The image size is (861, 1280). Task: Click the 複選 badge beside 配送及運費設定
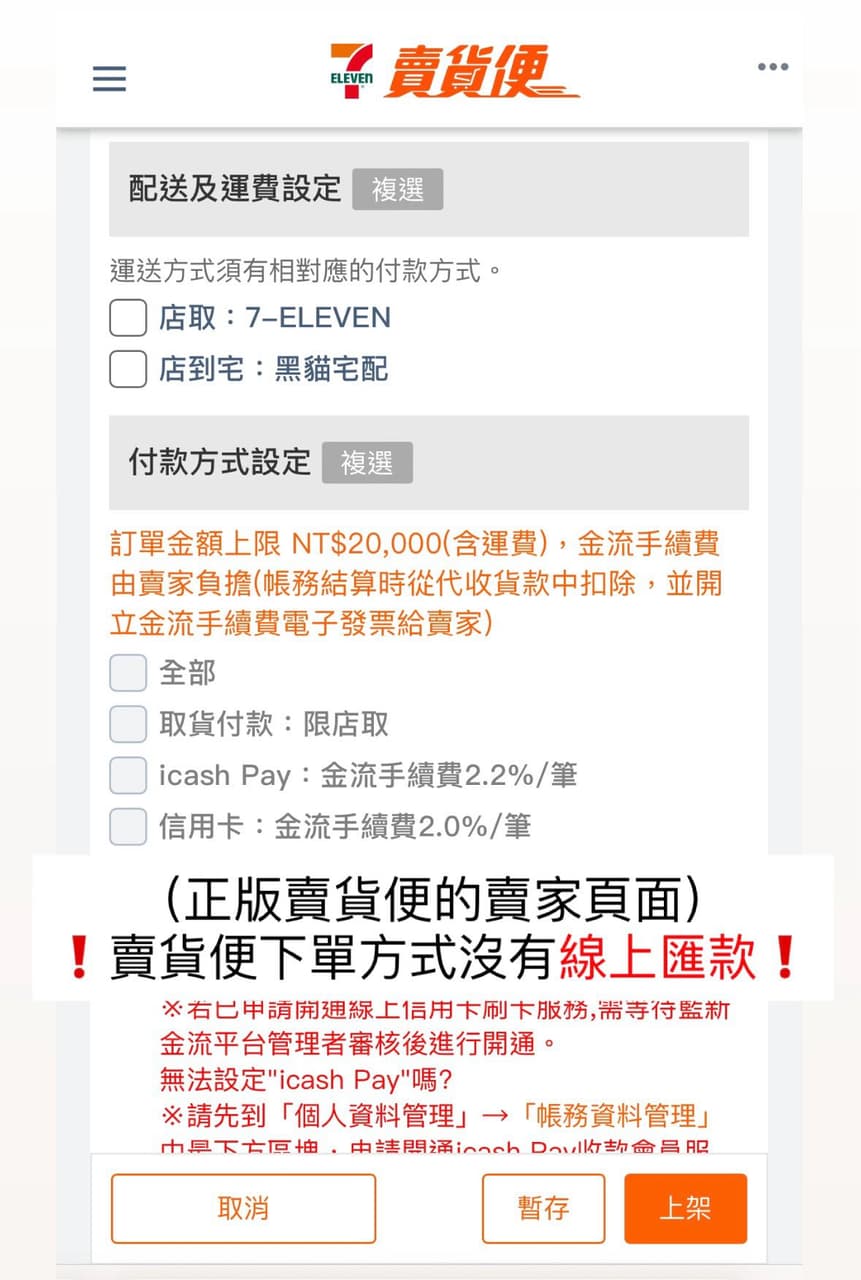(398, 190)
